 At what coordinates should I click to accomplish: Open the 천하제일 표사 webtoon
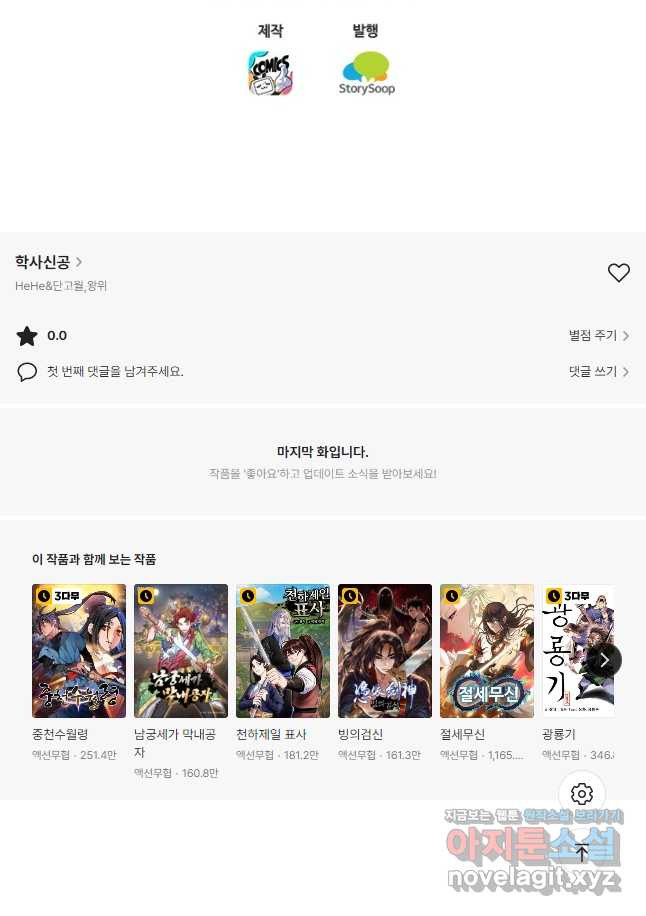pyautogui.click(x=283, y=651)
